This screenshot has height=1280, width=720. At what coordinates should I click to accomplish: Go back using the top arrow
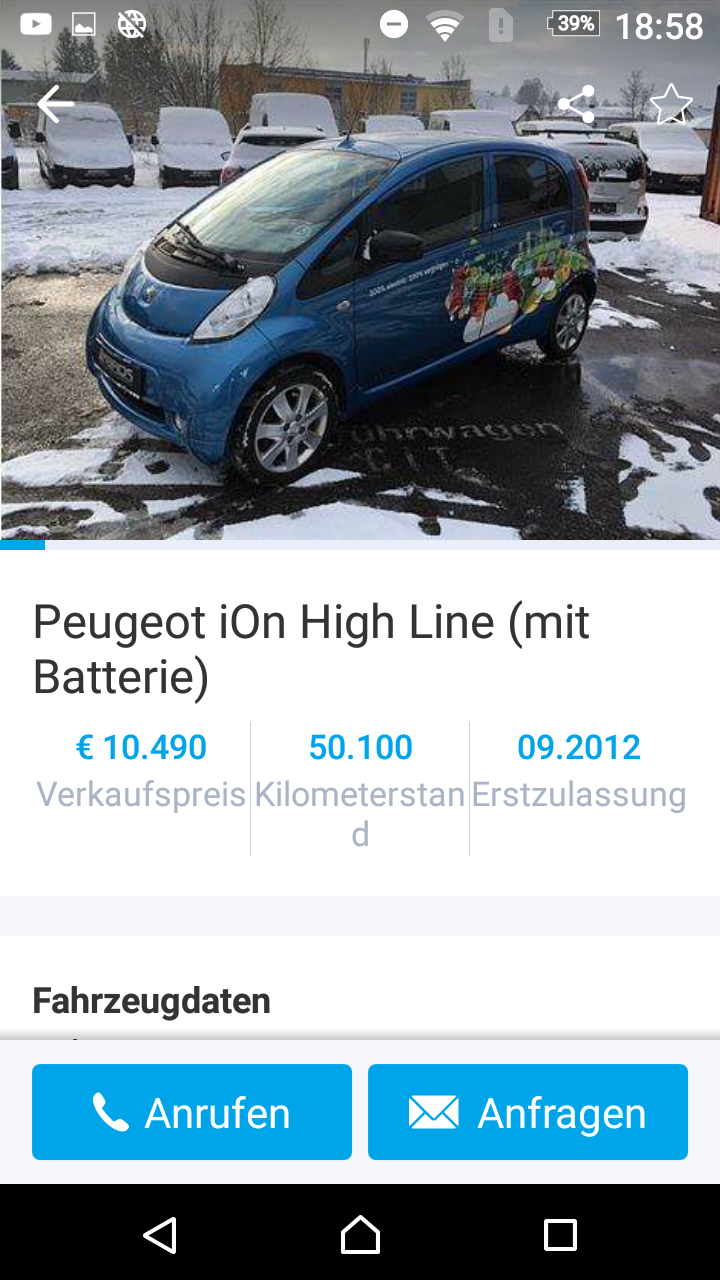[x=55, y=104]
